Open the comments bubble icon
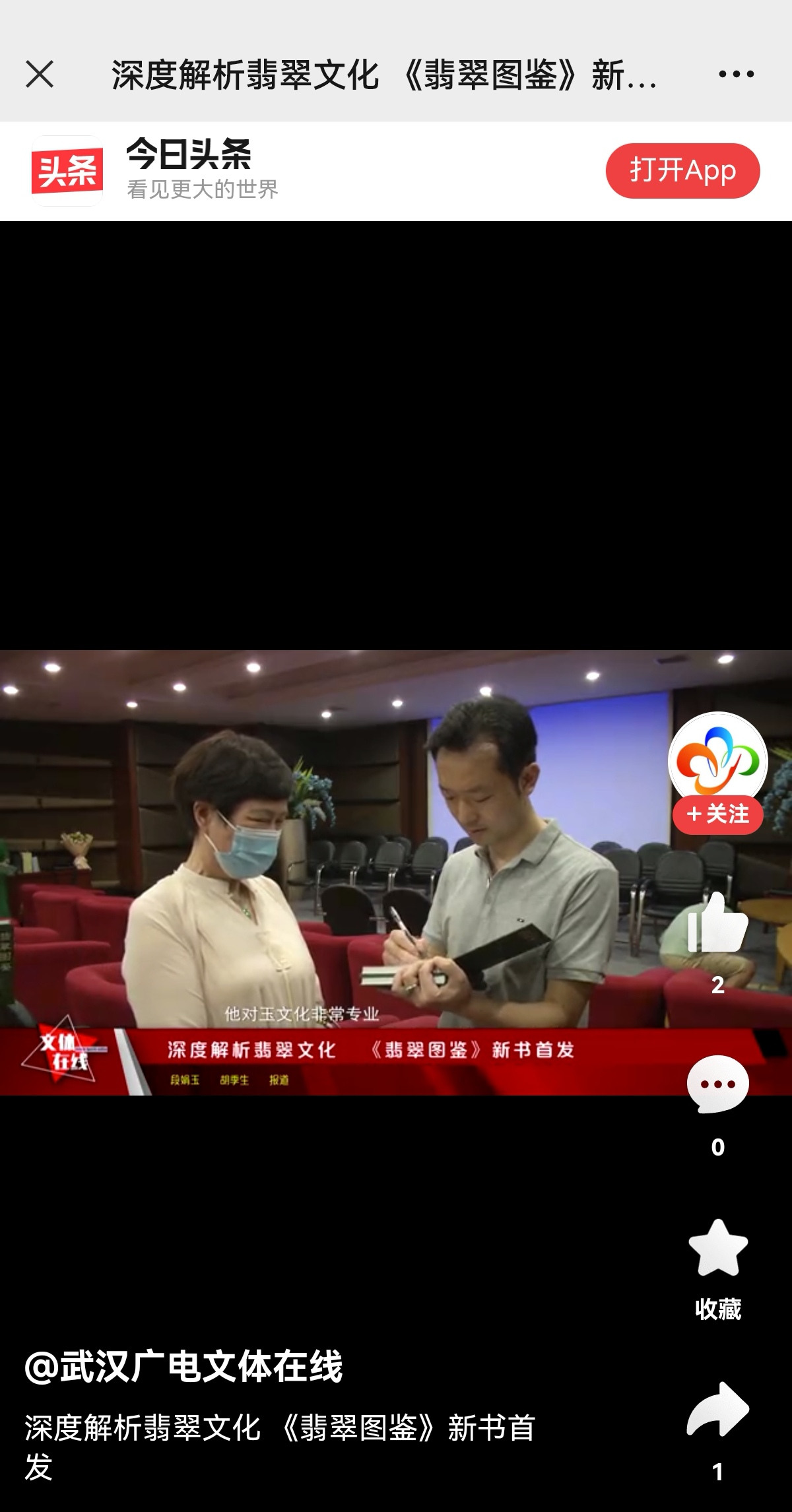 (x=717, y=1084)
